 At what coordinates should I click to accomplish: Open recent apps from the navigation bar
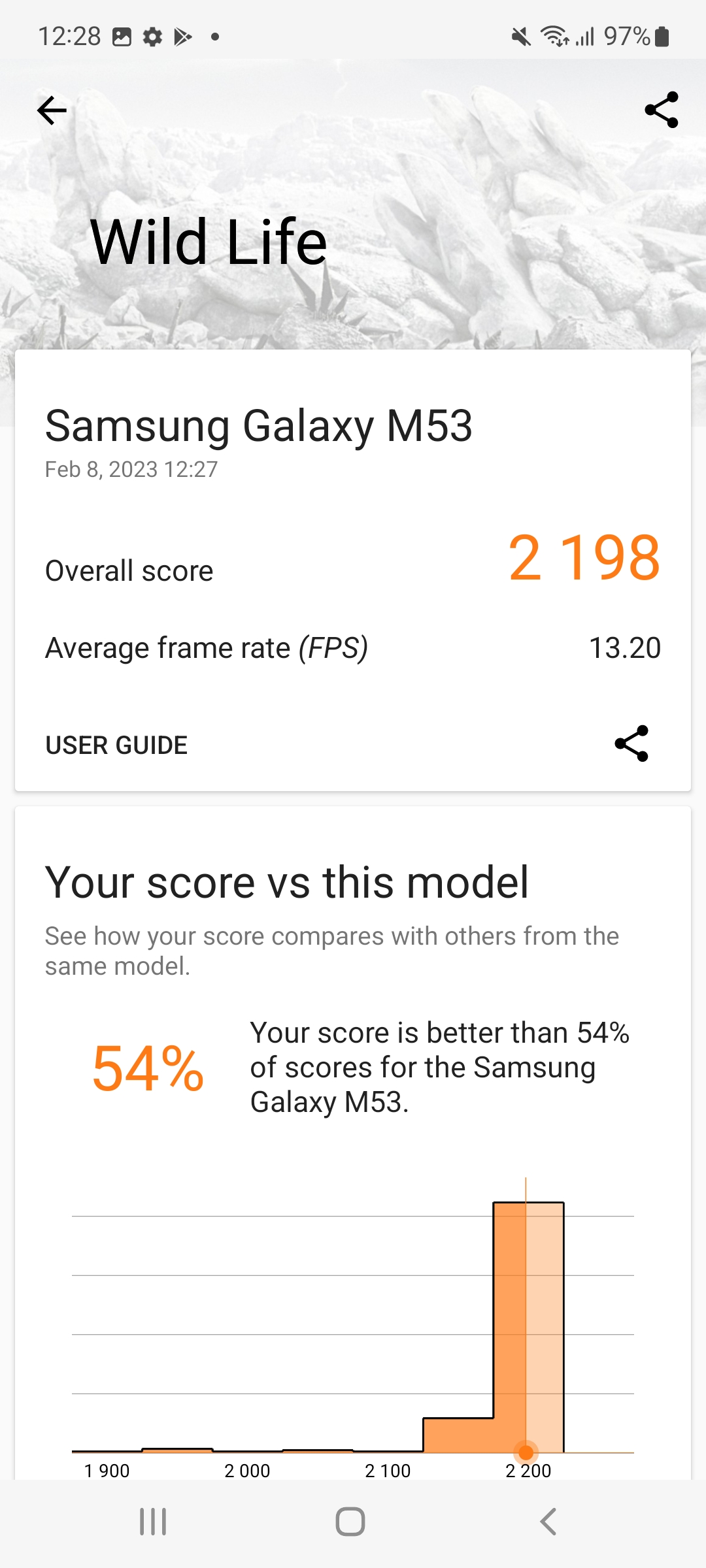(x=153, y=1522)
